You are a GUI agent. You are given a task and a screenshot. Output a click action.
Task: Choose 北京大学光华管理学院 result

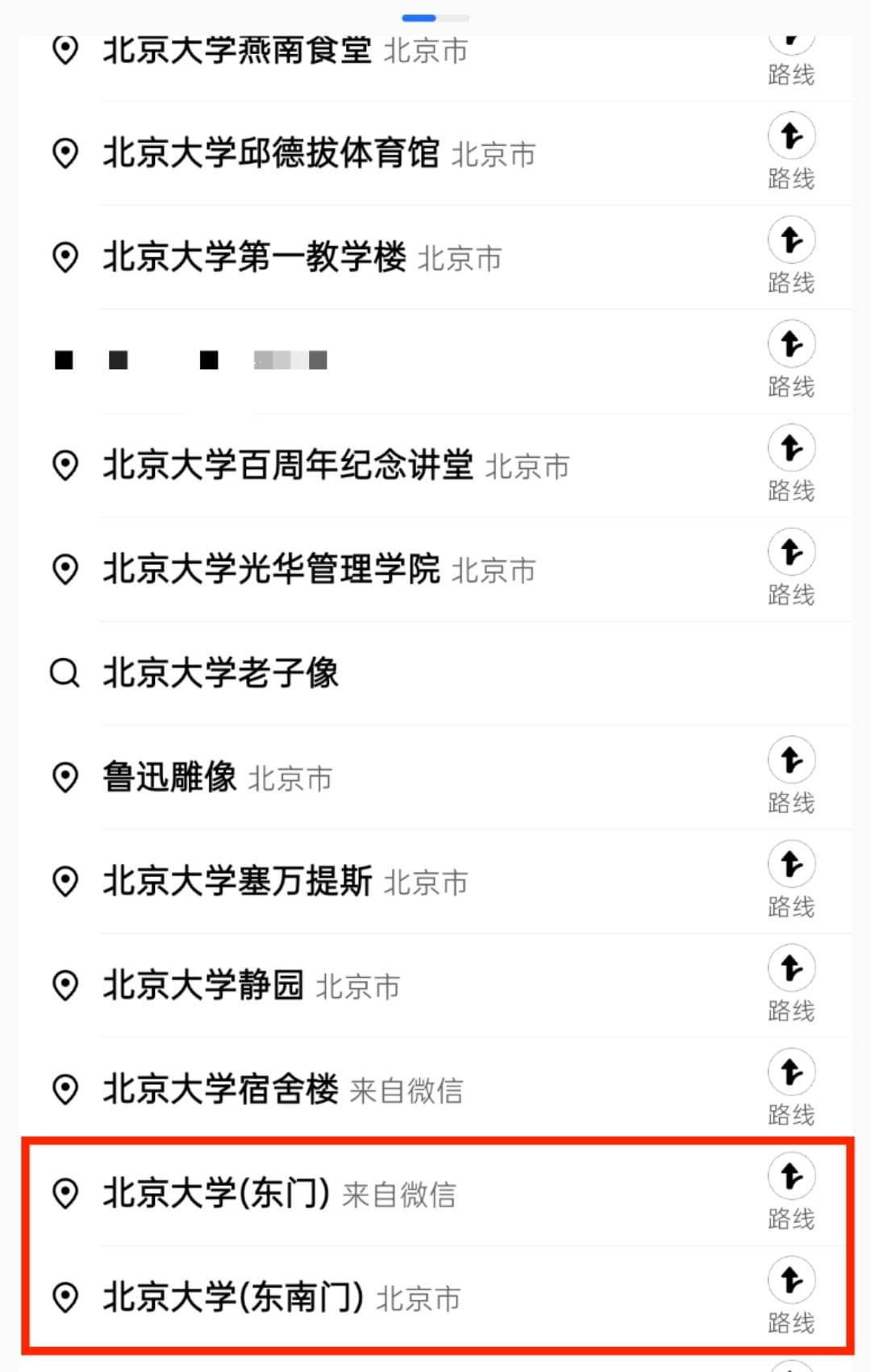[270, 569]
